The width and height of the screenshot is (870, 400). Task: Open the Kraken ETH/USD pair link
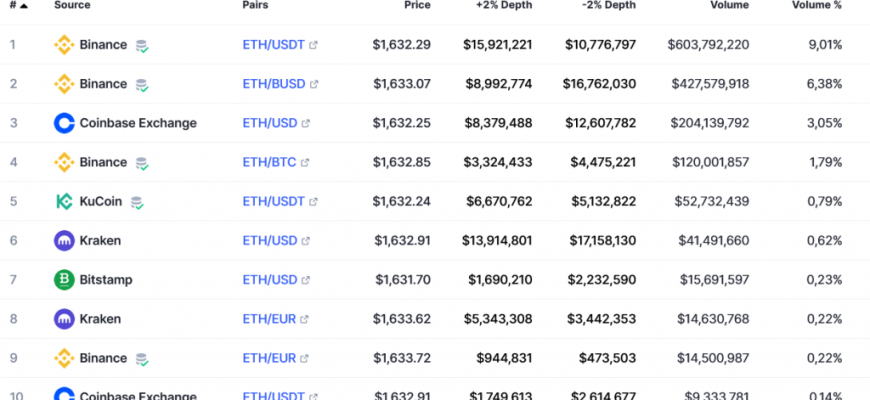click(x=269, y=240)
